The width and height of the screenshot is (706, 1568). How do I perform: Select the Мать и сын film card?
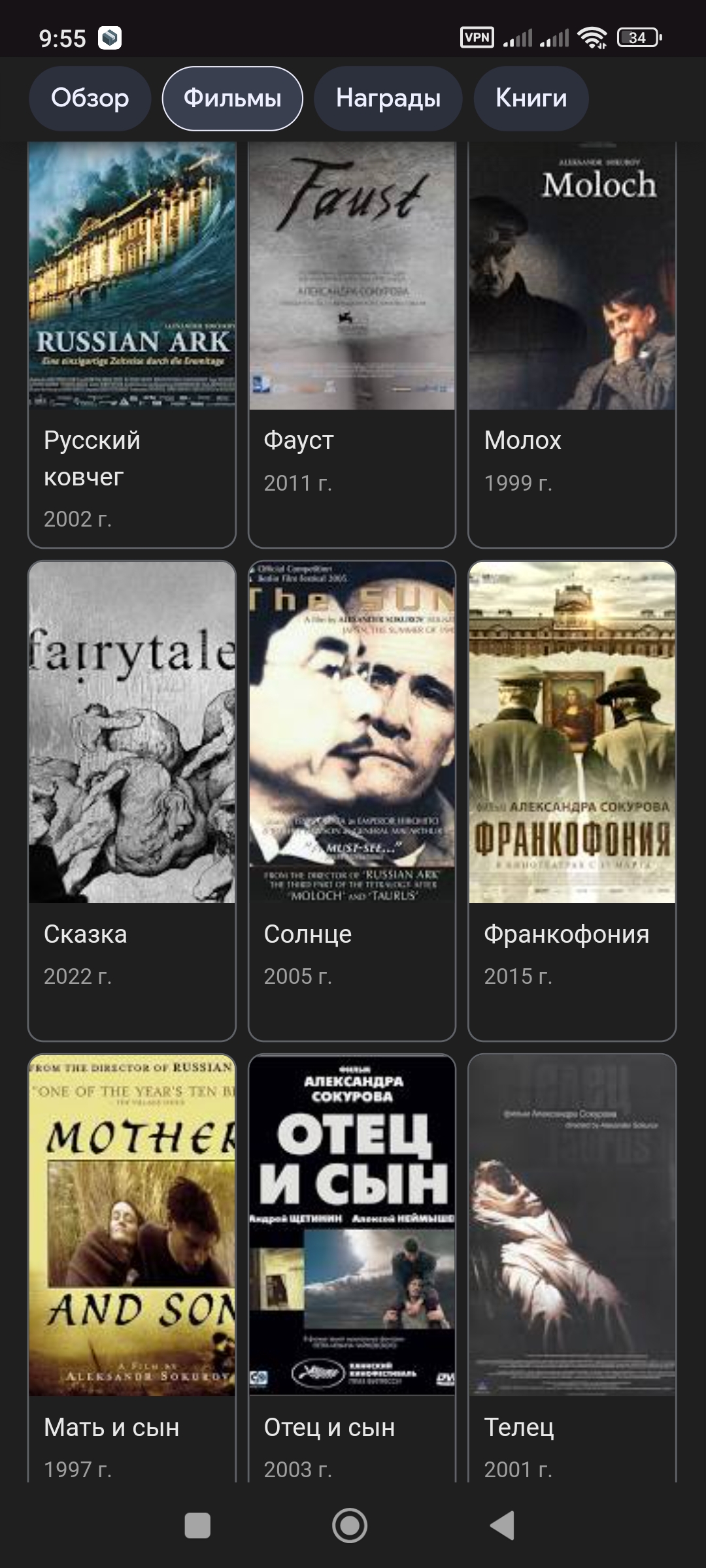point(132,1267)
